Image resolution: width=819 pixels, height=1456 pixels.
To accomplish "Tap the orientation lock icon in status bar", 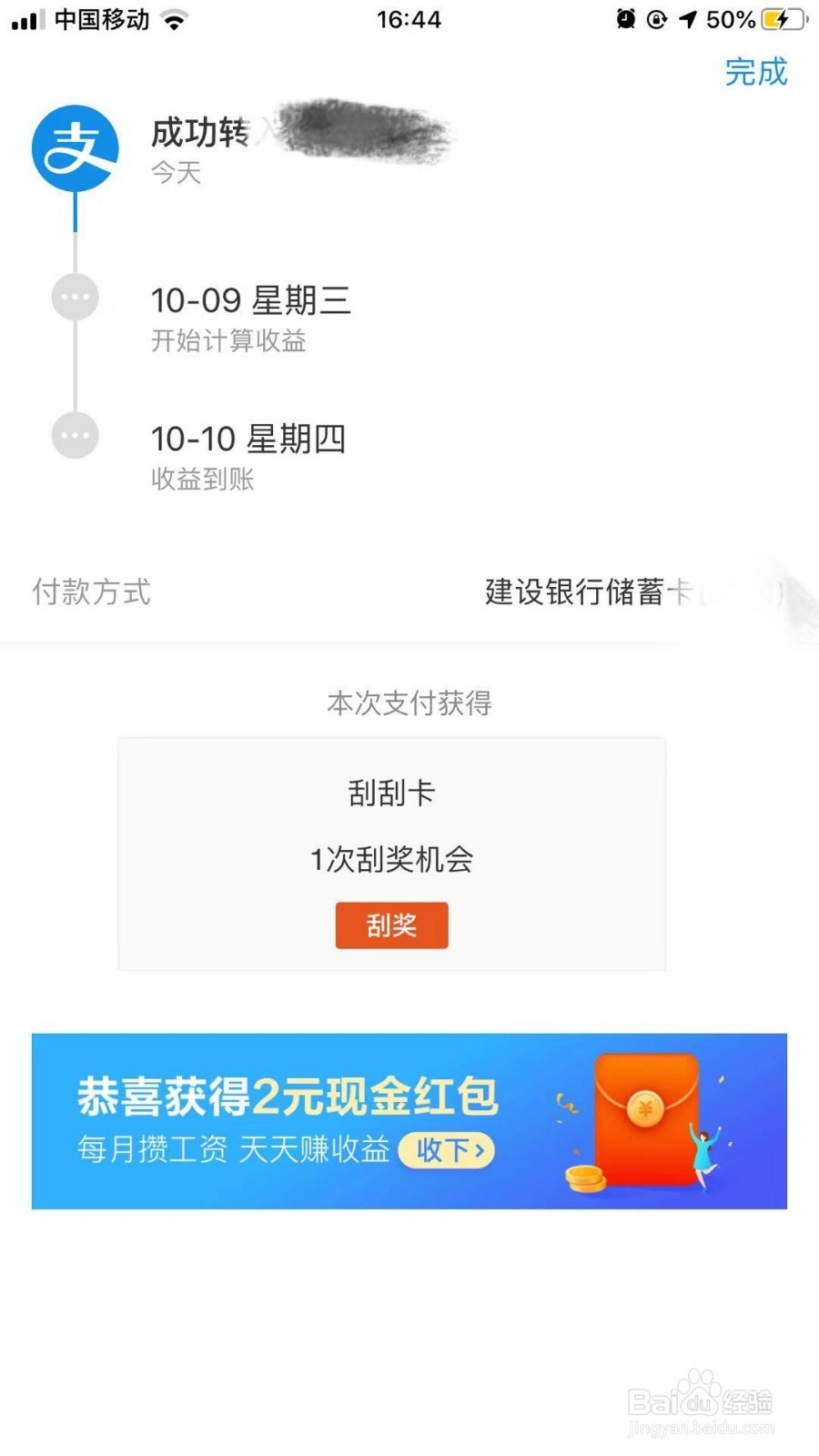I will point(657,18).
